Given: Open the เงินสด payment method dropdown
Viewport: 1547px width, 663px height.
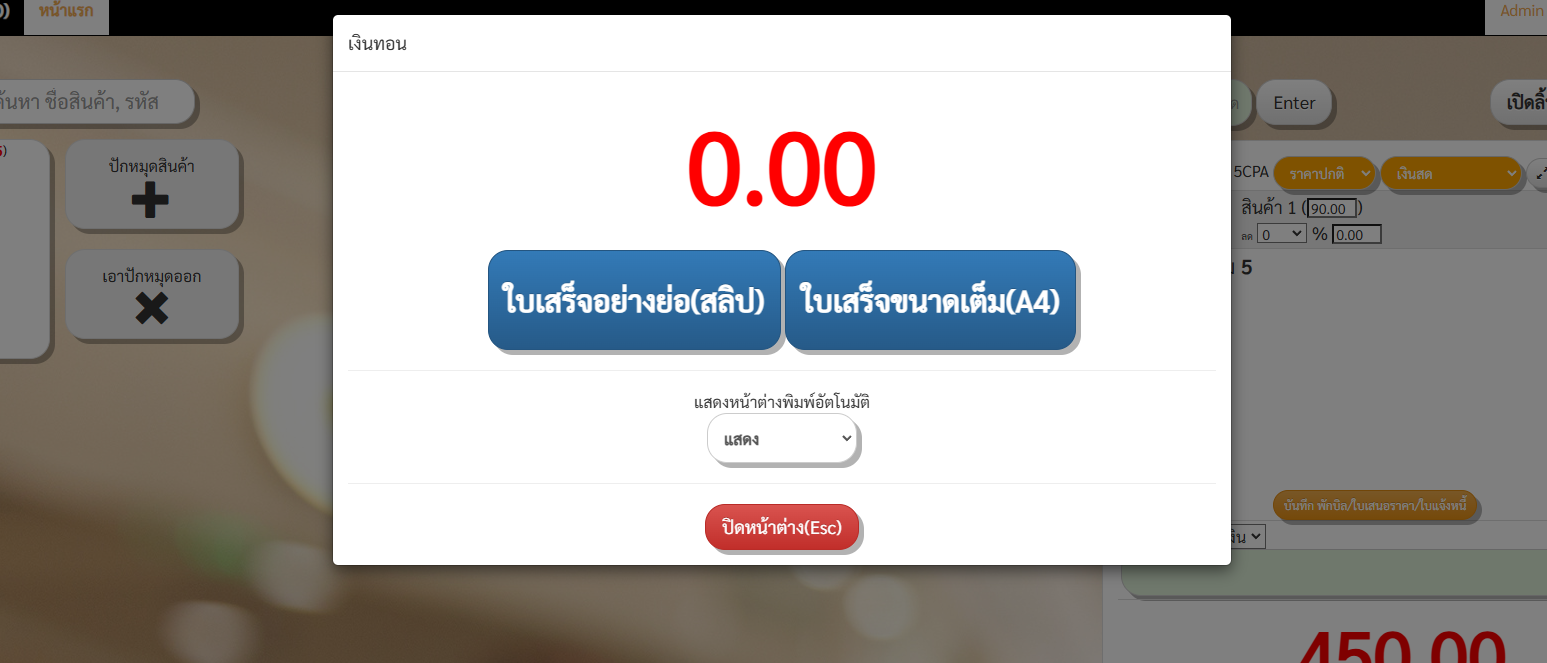Looking at the screenshot, I should tap(1450, 174).
